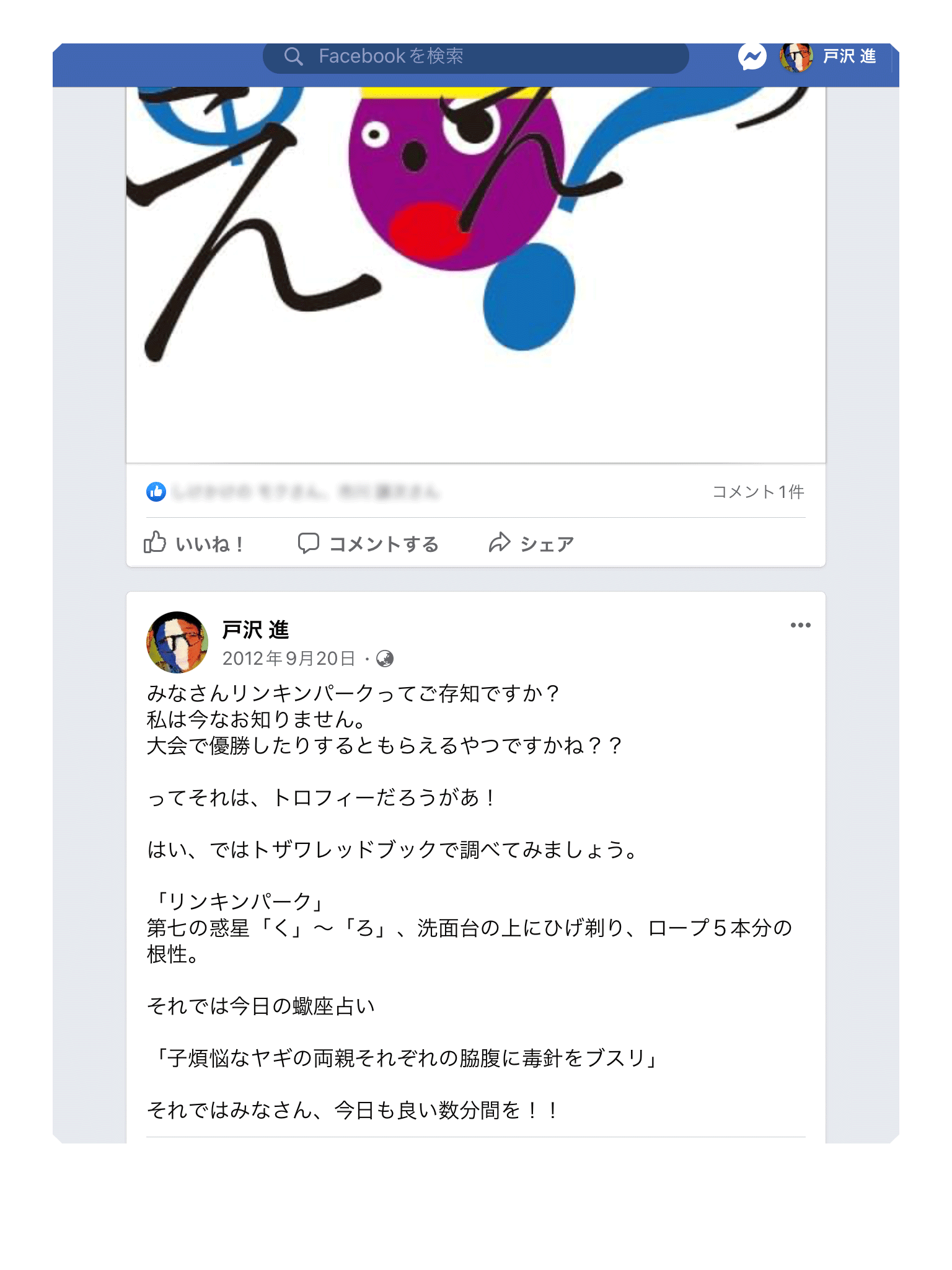
Task: Open 戸沢 進 profile from top bar
Action: 829,57
